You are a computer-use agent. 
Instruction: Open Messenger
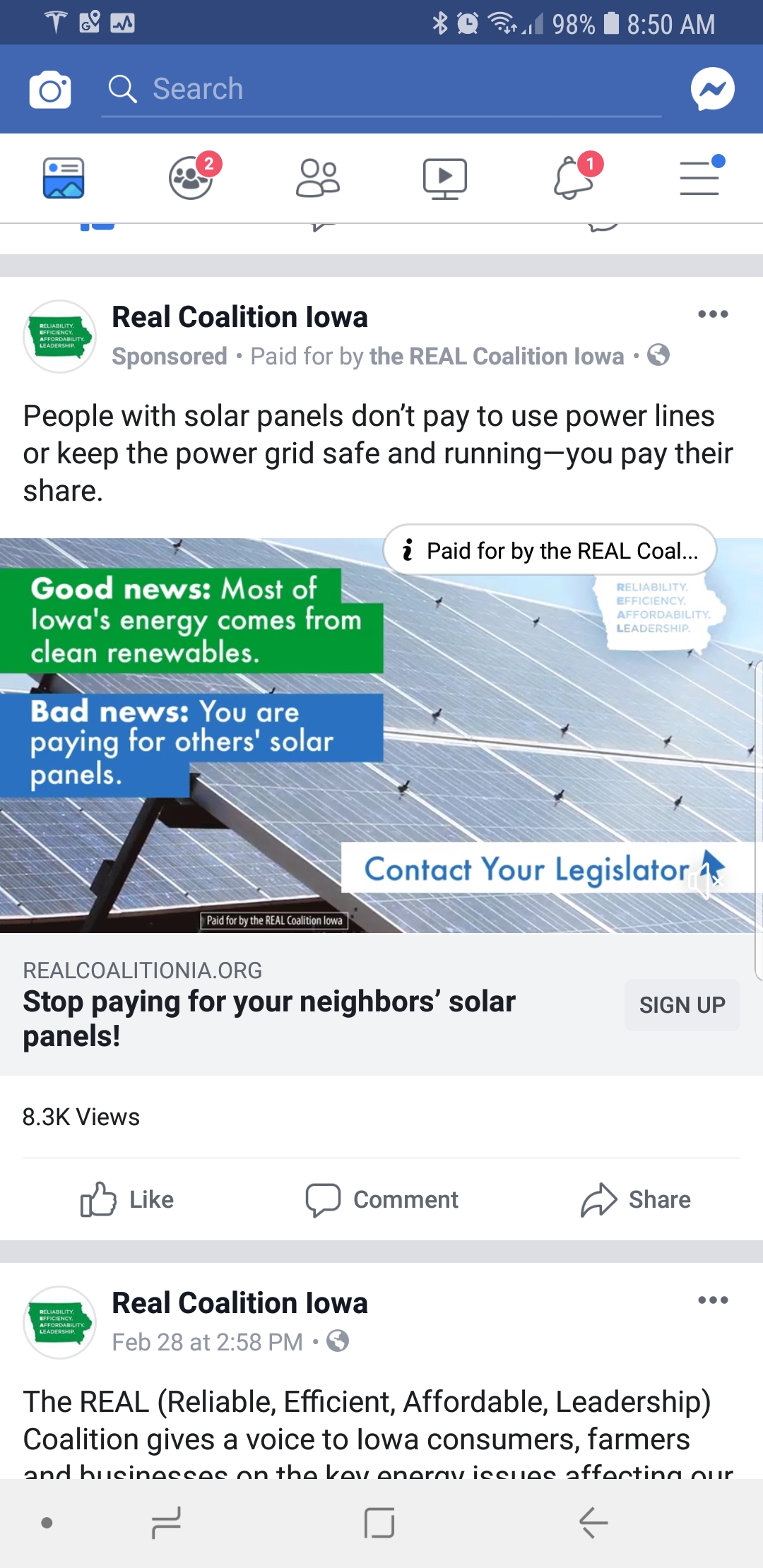(x=712, y=90)
